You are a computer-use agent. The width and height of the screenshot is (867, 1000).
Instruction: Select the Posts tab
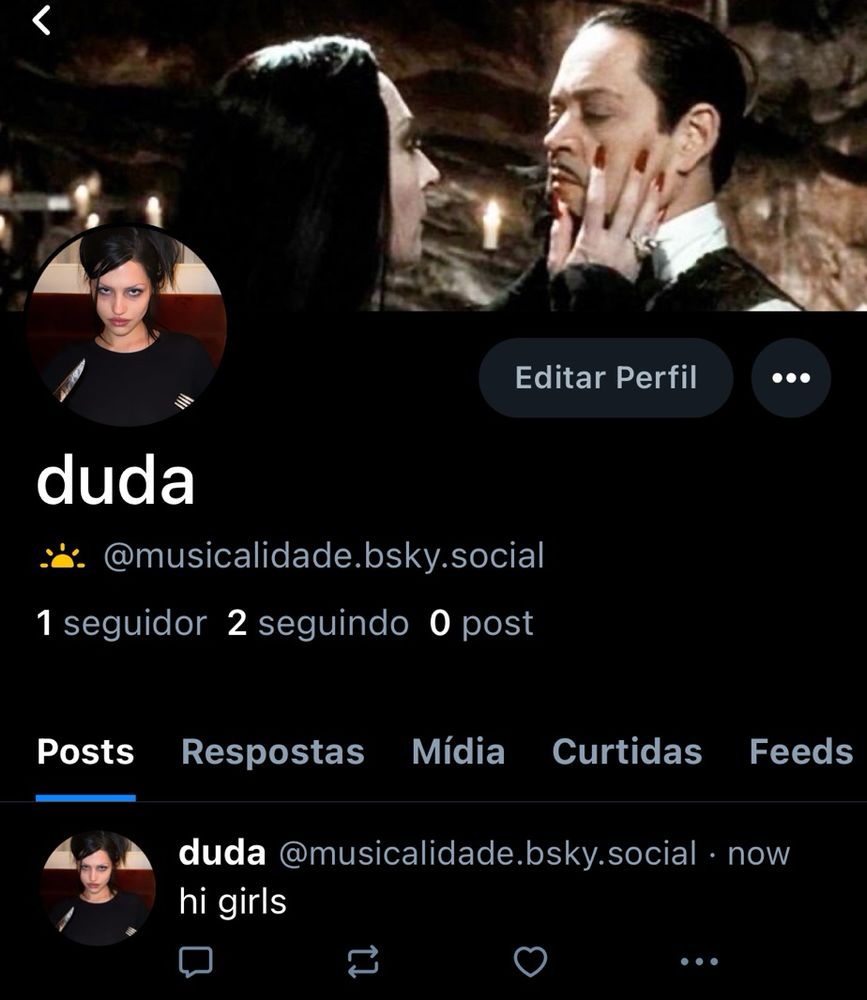click(85, 752)
